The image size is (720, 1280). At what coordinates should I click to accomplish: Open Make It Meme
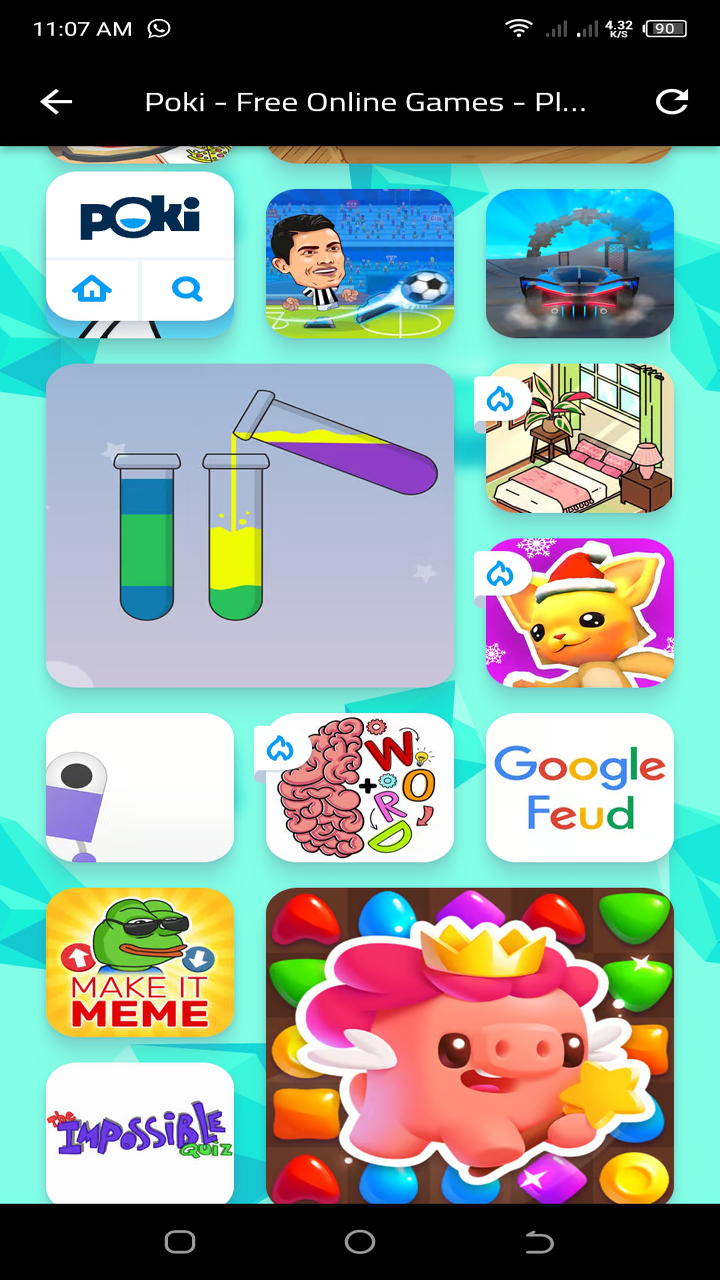tap(140, 962)
